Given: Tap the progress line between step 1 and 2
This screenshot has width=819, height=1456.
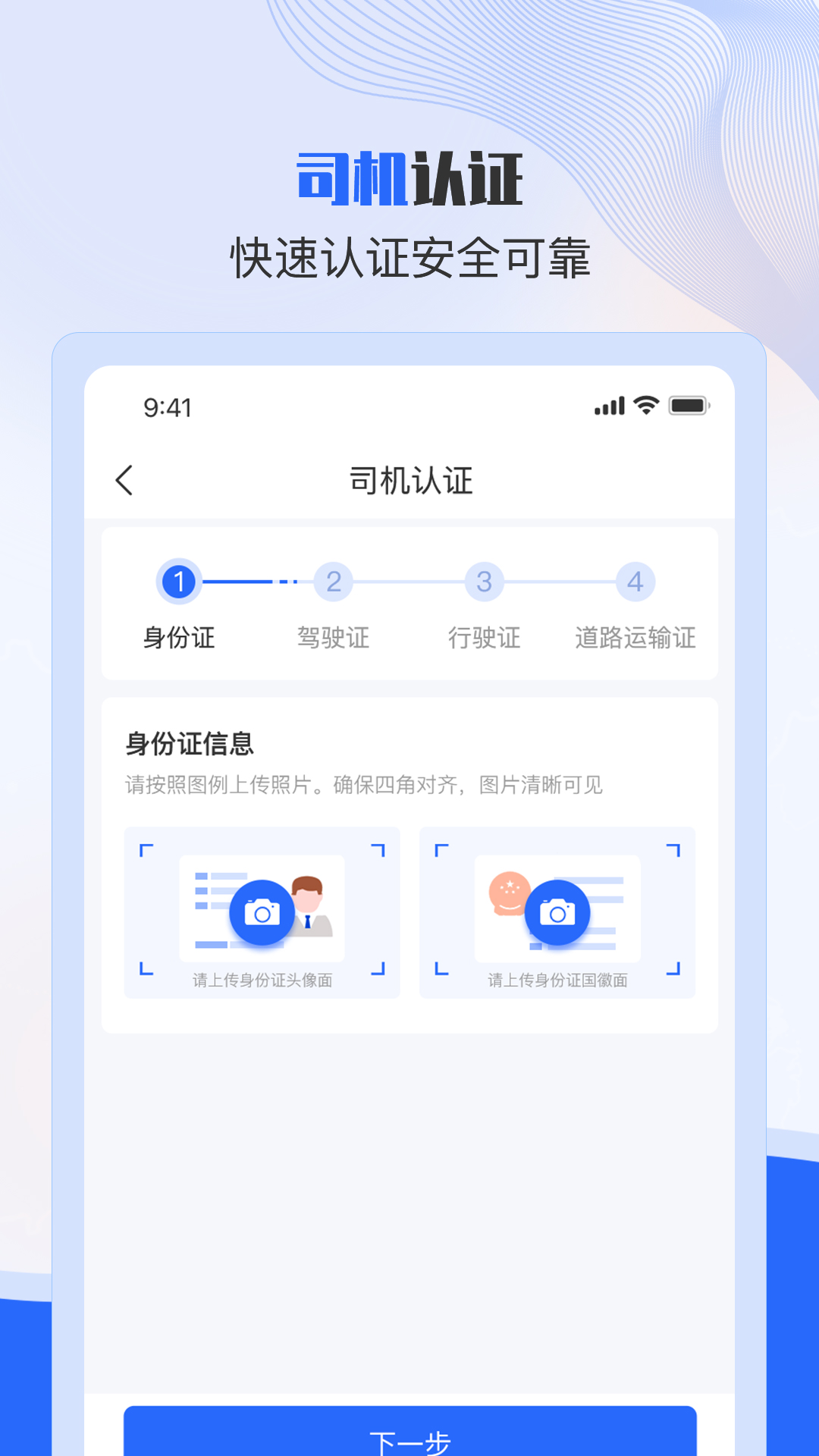Looking at the screenshot, I should [256, 582].
